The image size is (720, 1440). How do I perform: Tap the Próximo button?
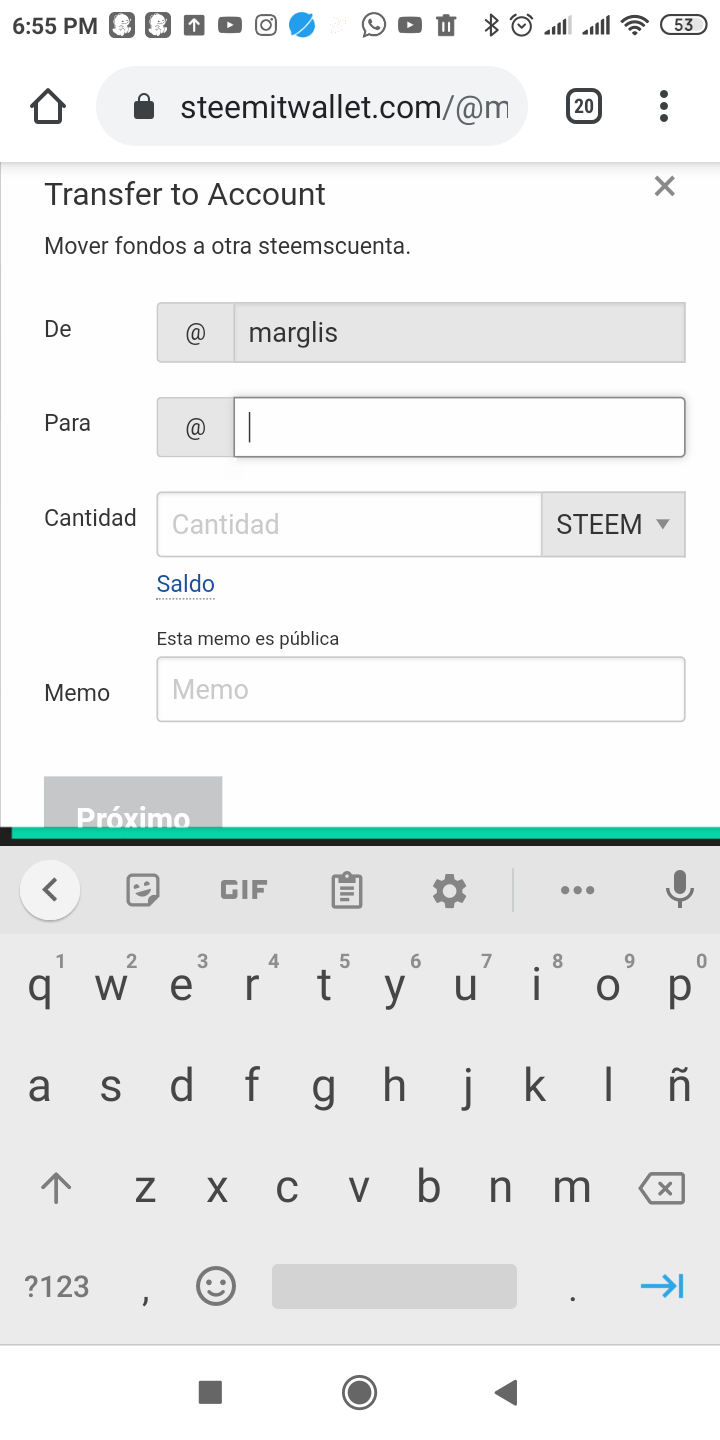133,808
